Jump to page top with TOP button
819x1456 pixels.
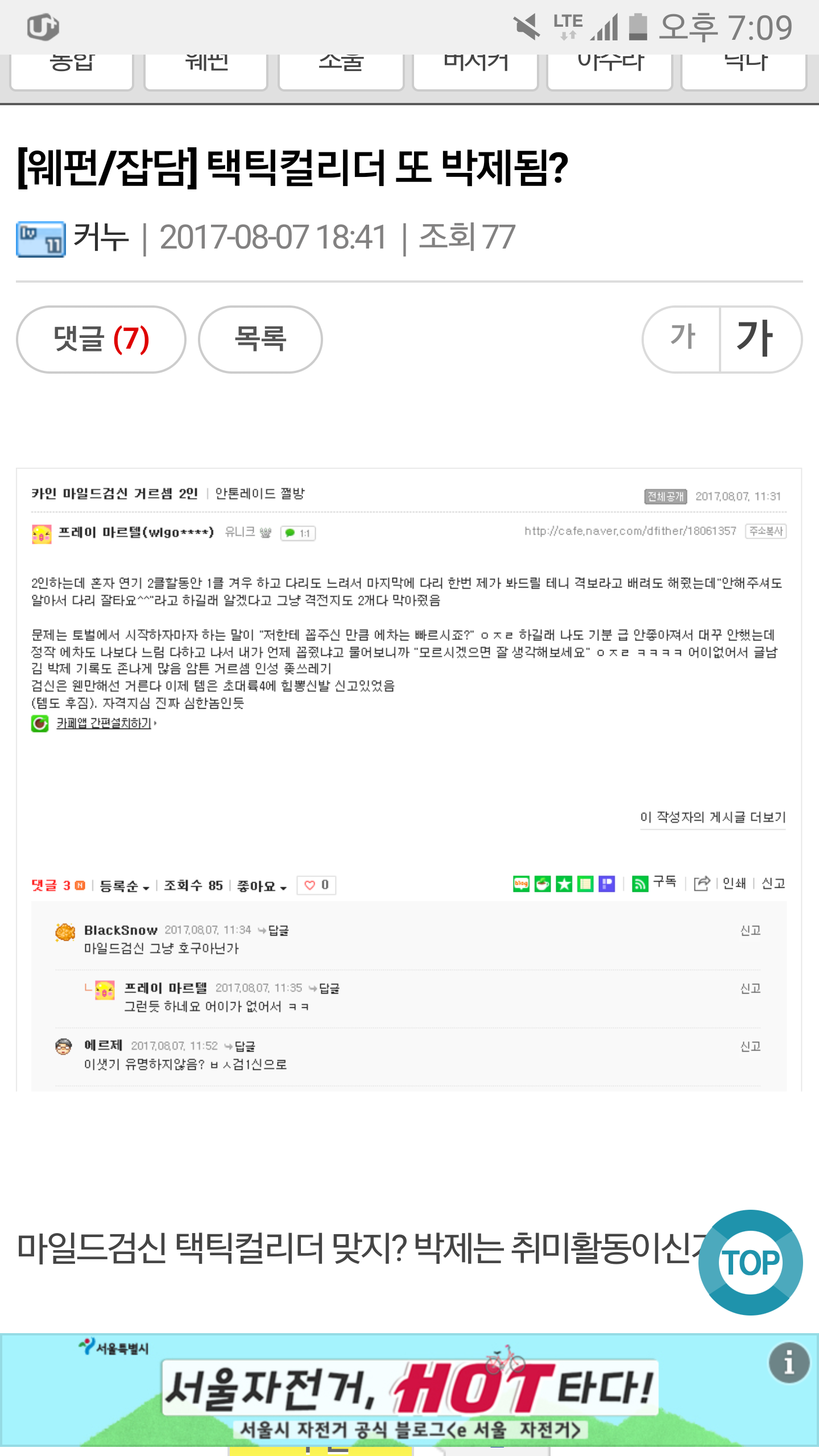[x=750, y=1263]
